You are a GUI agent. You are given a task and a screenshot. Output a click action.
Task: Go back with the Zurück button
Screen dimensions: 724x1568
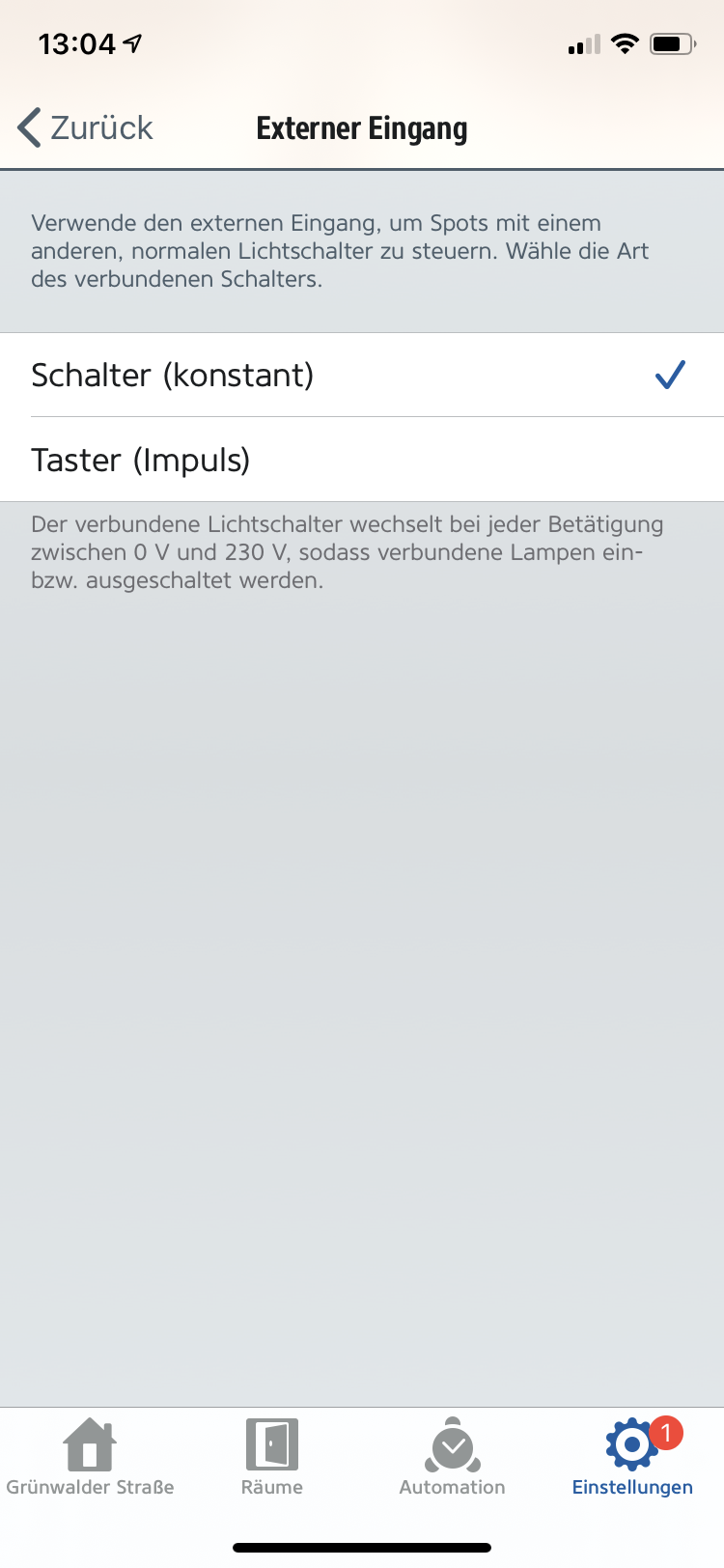point(85,127)
